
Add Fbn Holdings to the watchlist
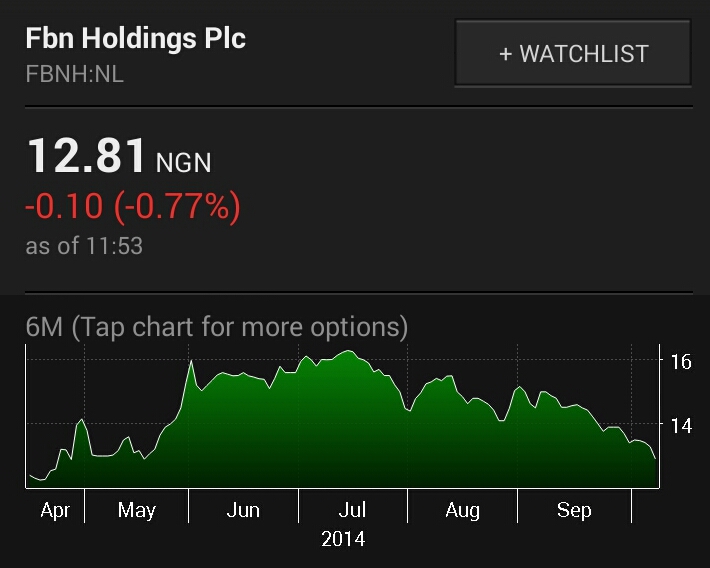[x=573, y=54]
